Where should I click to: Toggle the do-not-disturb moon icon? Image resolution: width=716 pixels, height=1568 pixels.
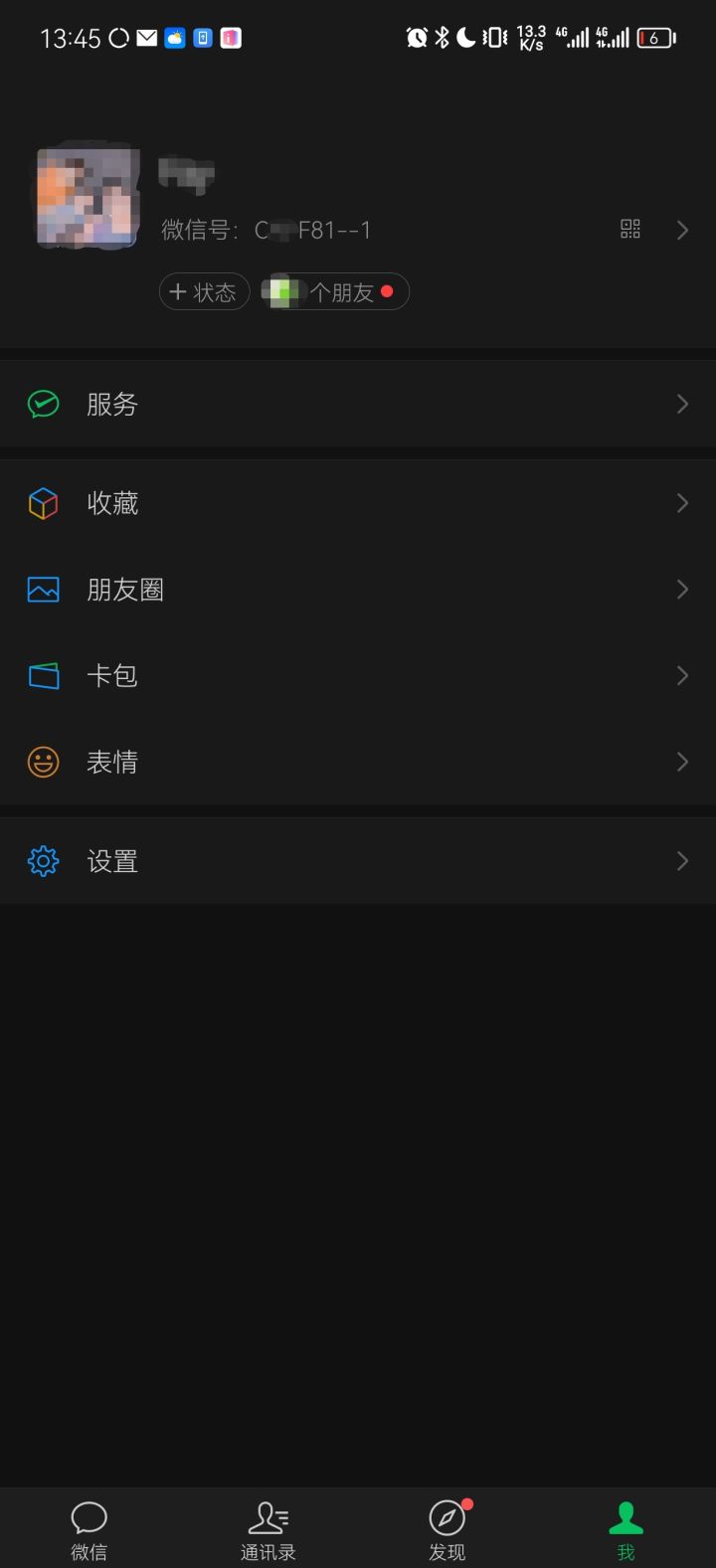point(465,36)
